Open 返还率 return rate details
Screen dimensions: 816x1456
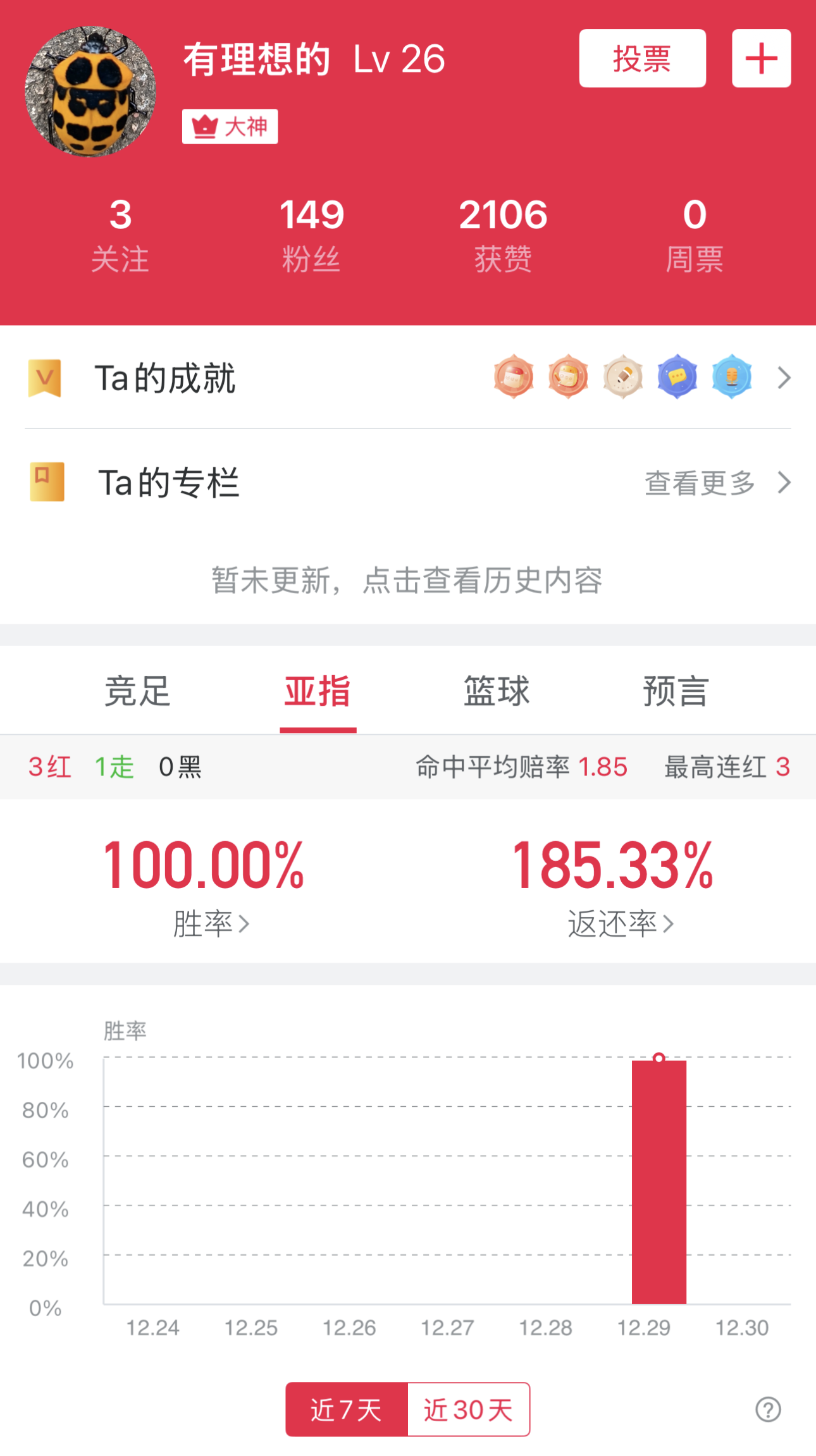coord(620,923)
